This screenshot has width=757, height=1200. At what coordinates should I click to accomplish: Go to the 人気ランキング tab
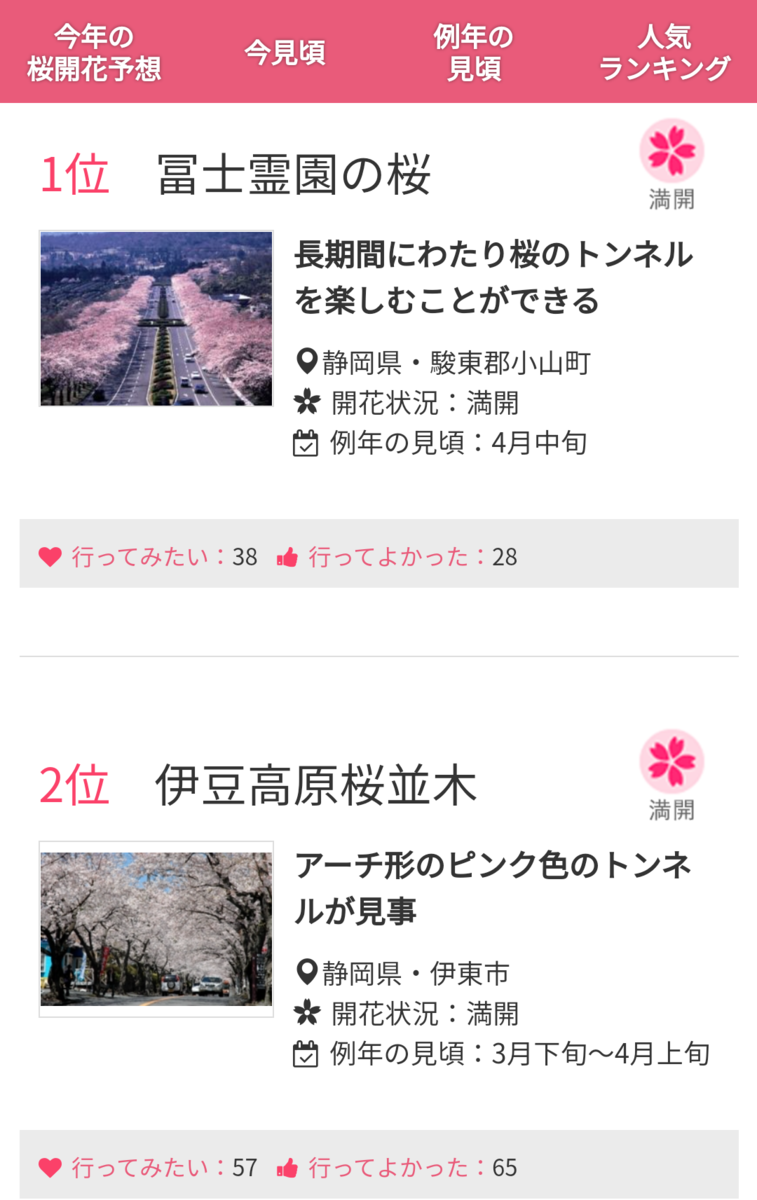coord(664,53)
